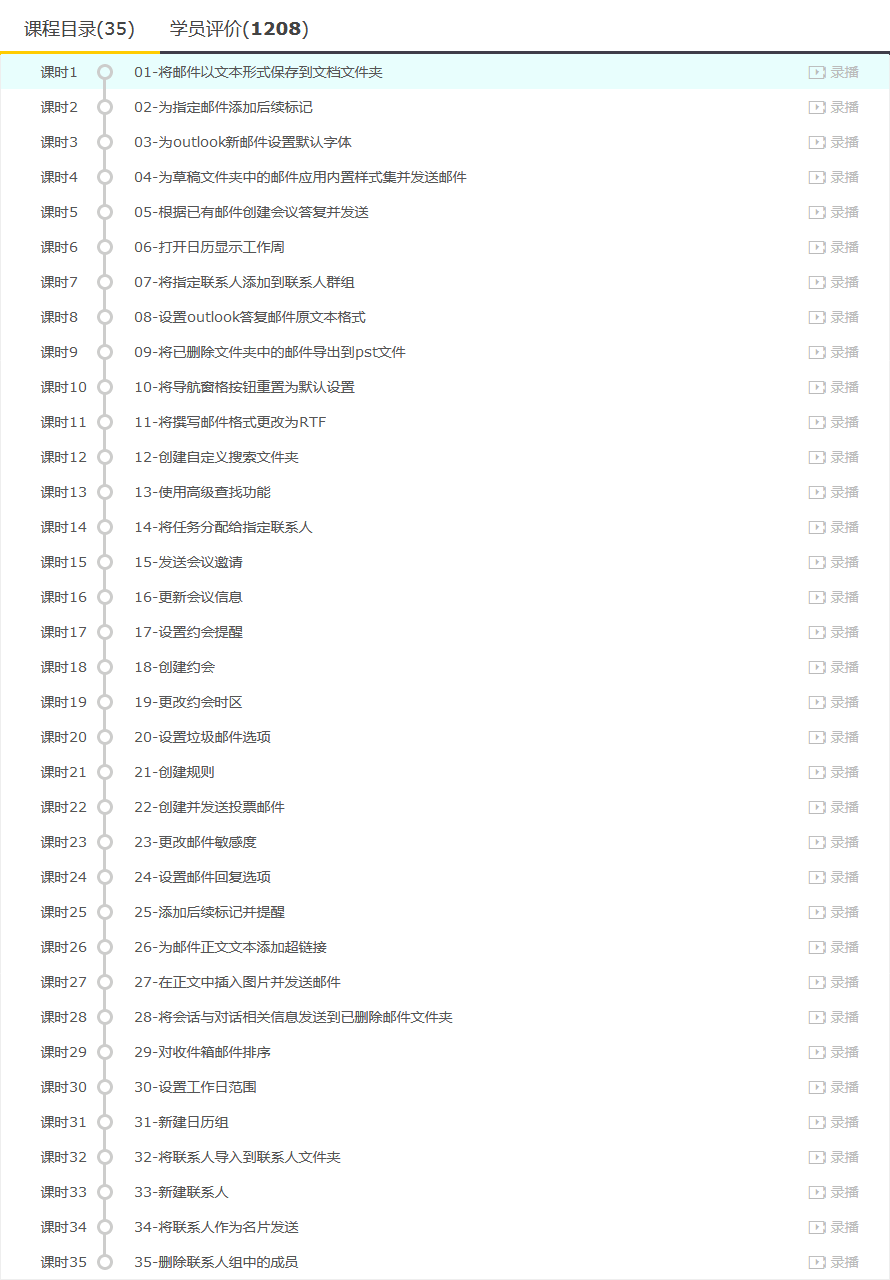This screenshot has height=1280, width=890.
Task: Open lesson 09-将已删除文件夹中的邮件导出到pst文件
Action: click(x=270, y=352)
